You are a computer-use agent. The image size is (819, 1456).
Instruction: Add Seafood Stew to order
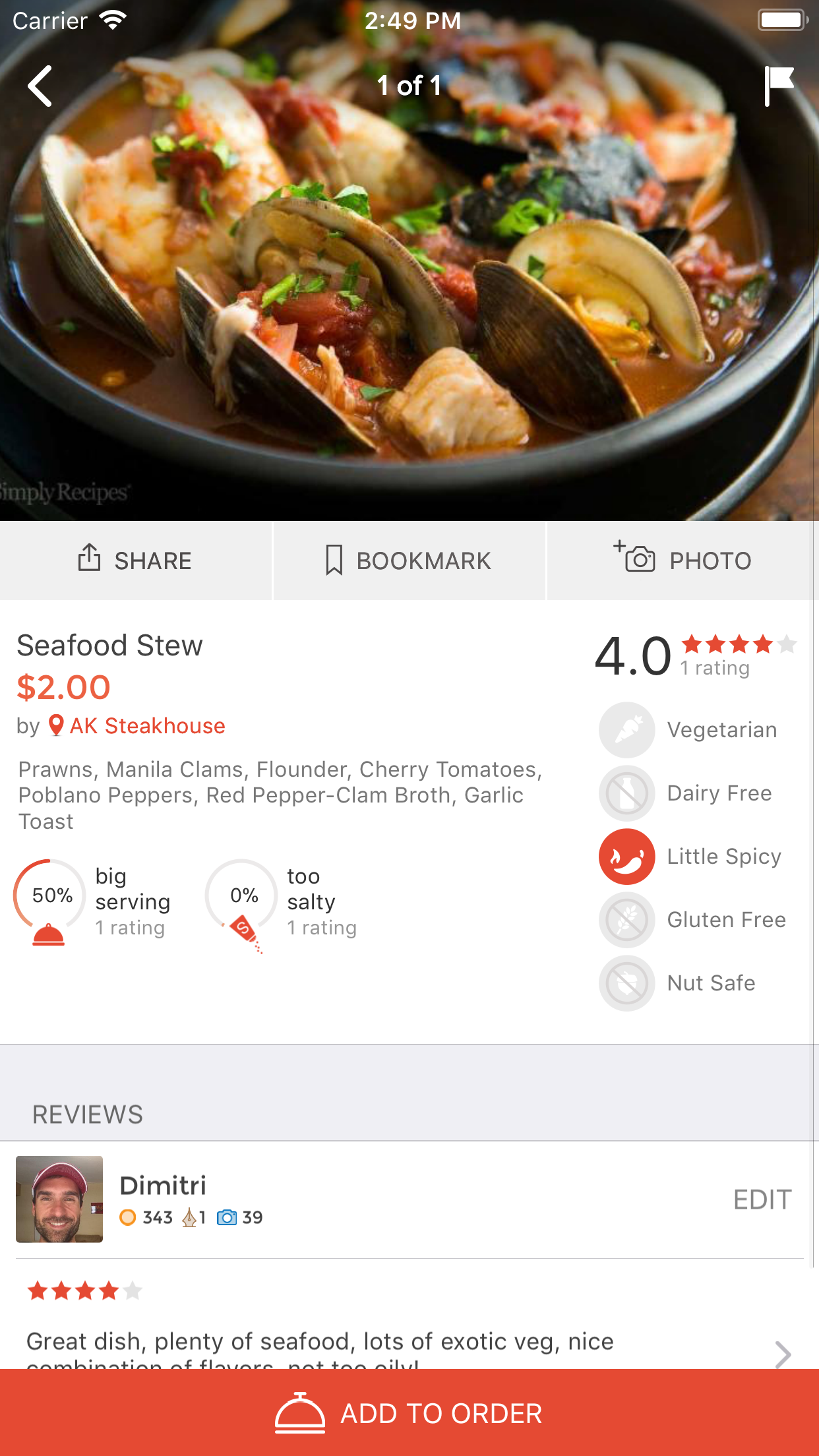[x=409, y=1413]
